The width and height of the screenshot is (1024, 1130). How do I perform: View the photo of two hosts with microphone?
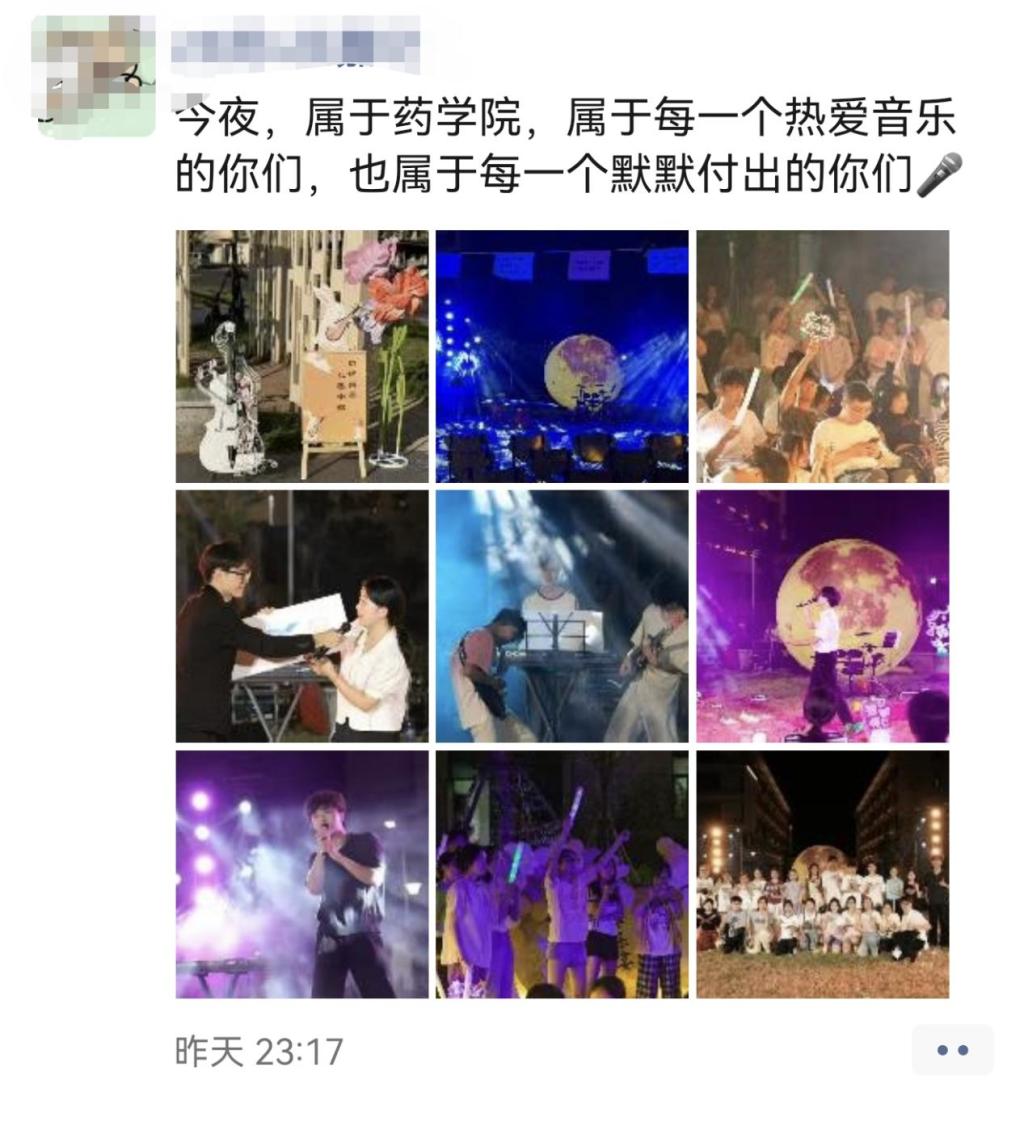tap(302, 616)
